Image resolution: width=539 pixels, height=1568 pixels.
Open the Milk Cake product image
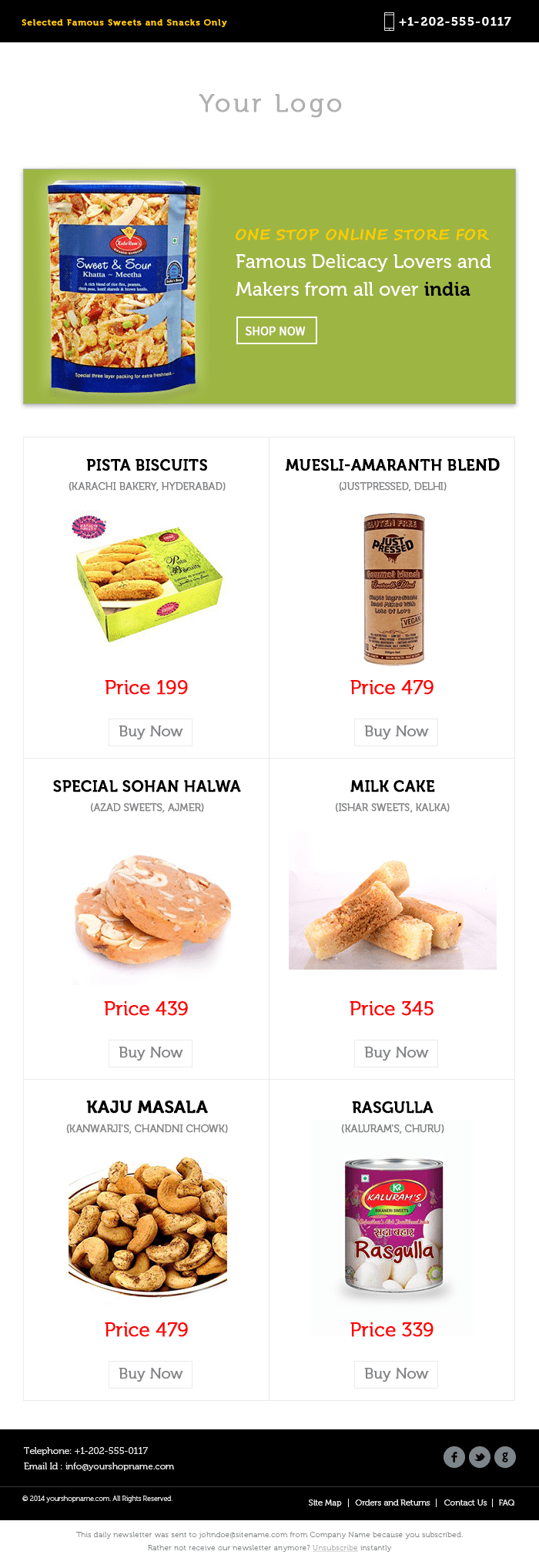click(392, 901)
